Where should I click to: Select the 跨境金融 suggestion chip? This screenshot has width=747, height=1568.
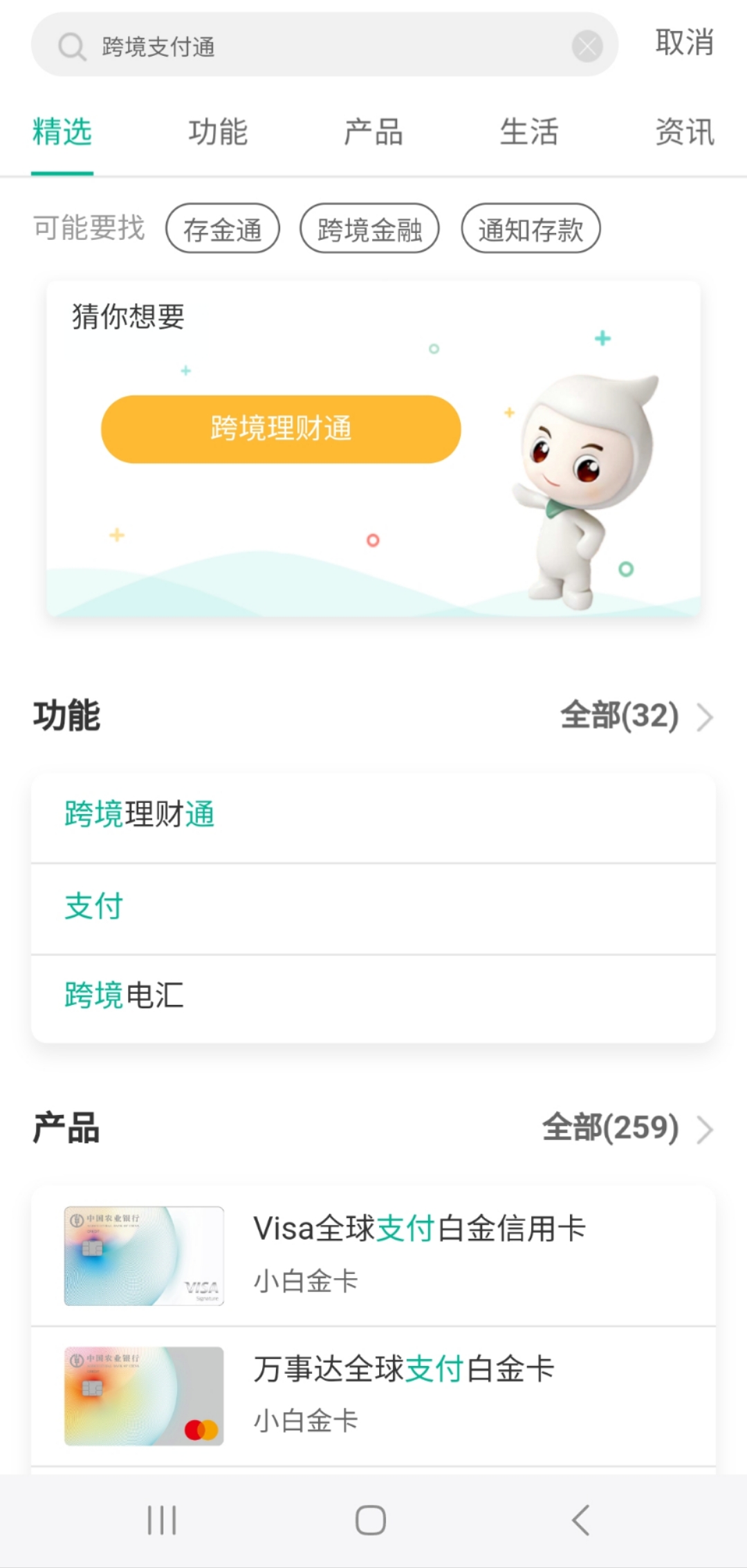(369, 229)
